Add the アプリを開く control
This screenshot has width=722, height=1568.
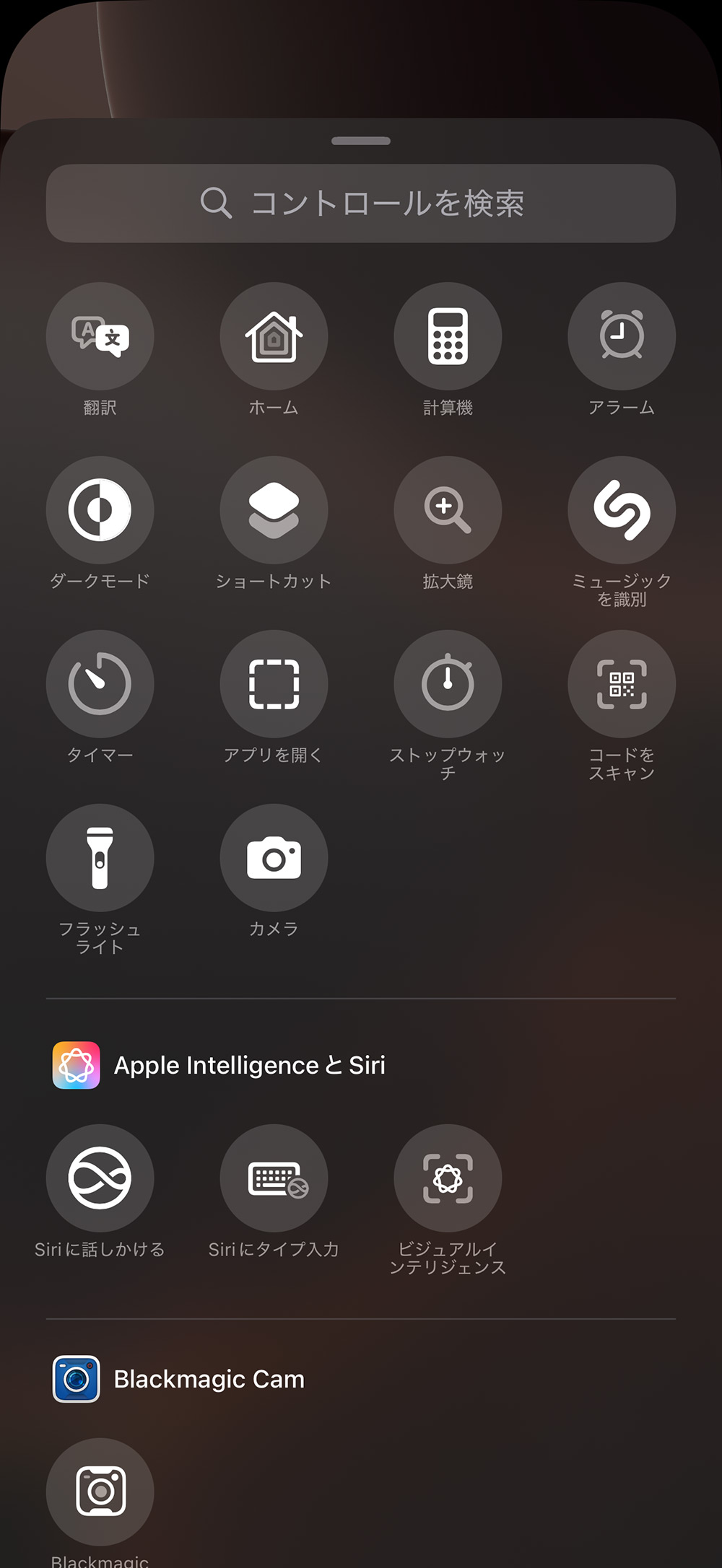274,684
